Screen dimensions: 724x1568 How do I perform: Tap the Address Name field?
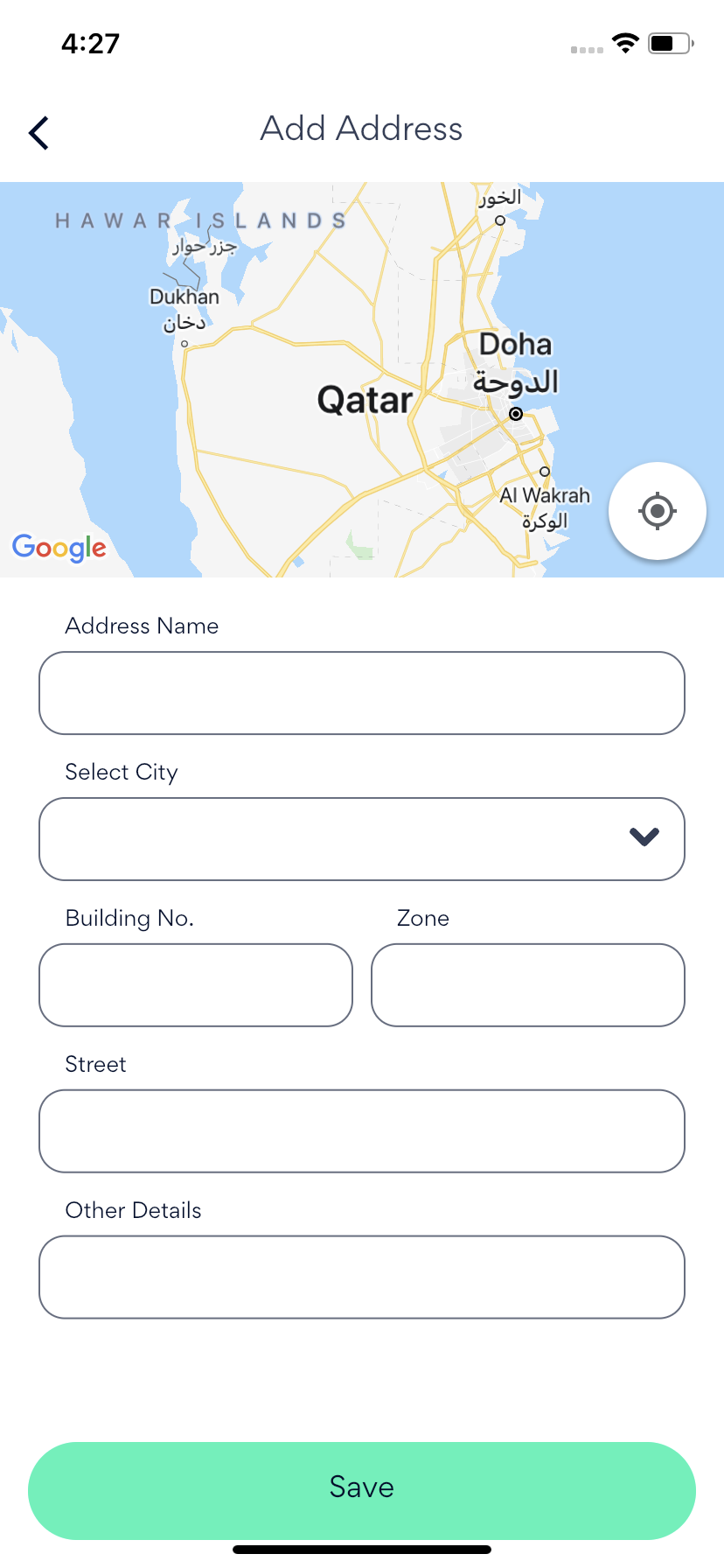point(362,693)
